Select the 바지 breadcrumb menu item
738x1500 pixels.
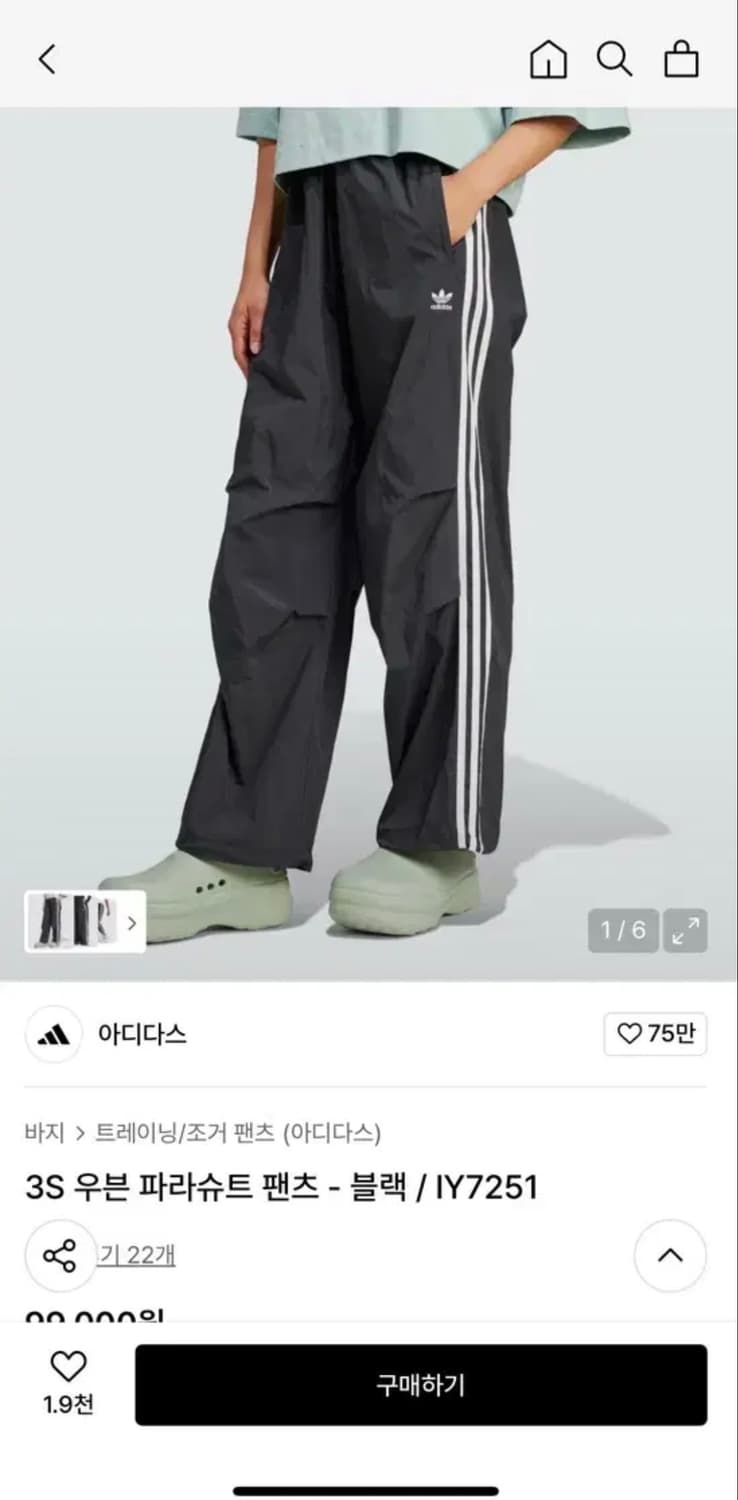44,1133
